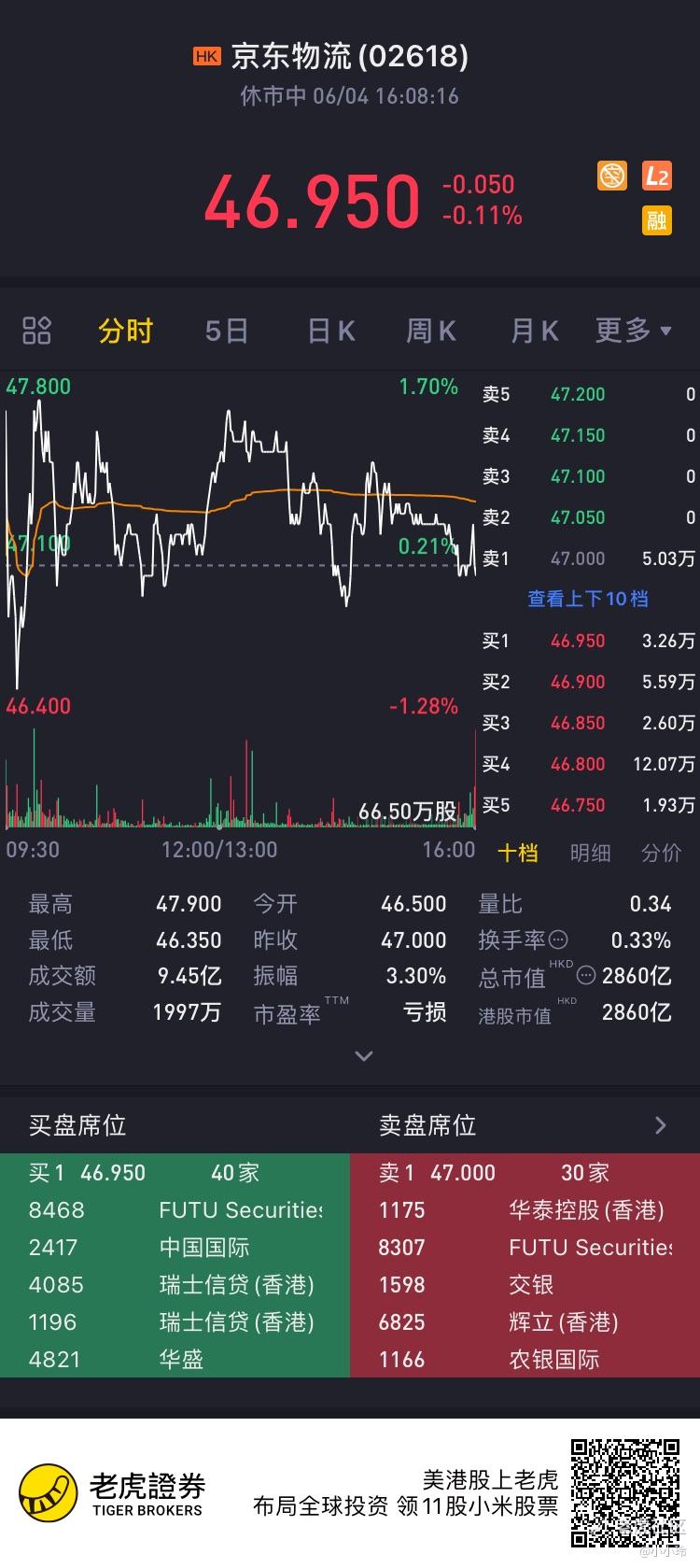Image resolution: width=700 pixels, height=1568 pixels.
Task: Tap 查看上下10档 link
Action: coord(588,600)
